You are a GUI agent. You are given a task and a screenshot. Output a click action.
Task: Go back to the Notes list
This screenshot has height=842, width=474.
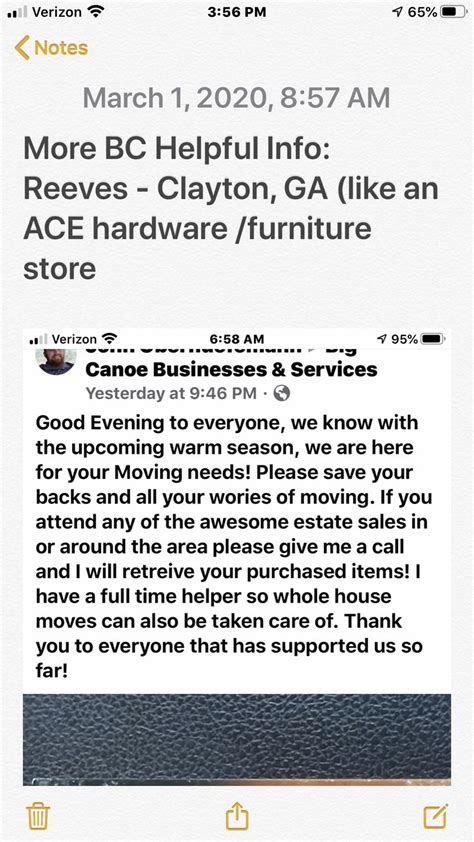pos(51,48)
